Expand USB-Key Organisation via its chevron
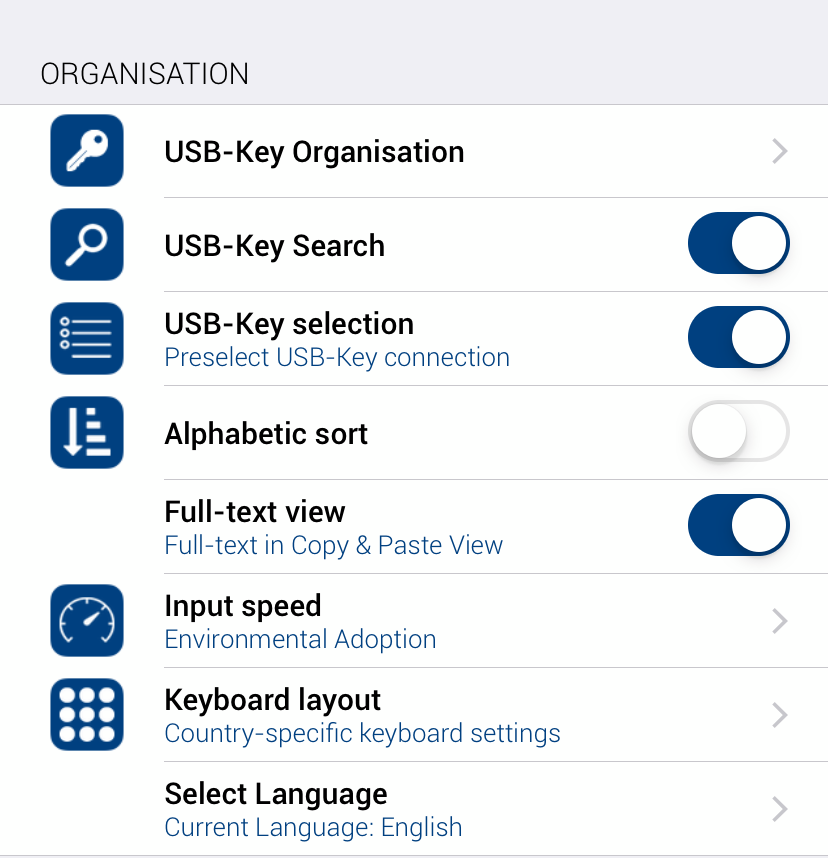The image size is (828, 858). tap(779, 151)
